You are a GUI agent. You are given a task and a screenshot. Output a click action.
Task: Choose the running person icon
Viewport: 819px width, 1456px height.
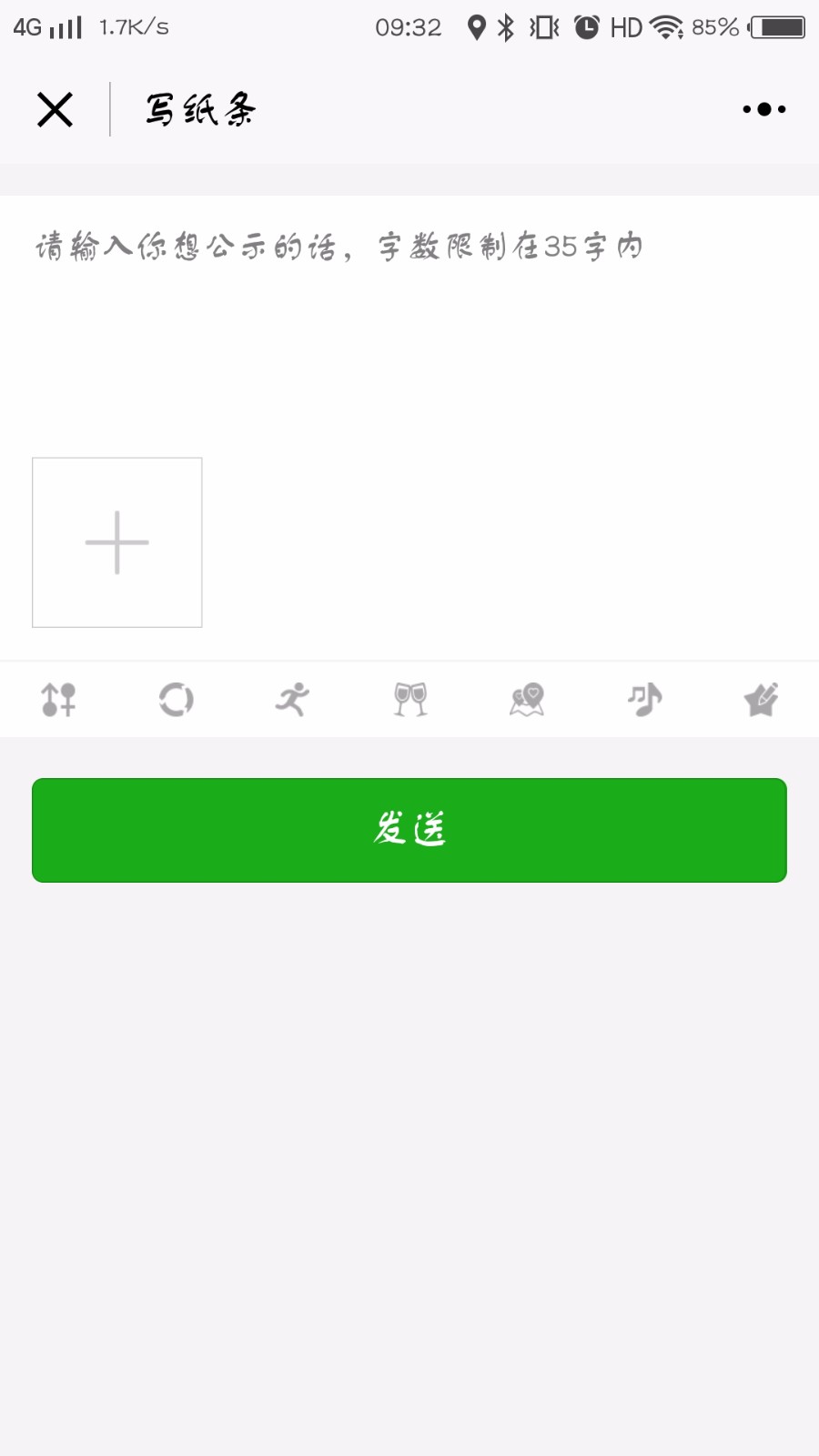coord(293,700)
